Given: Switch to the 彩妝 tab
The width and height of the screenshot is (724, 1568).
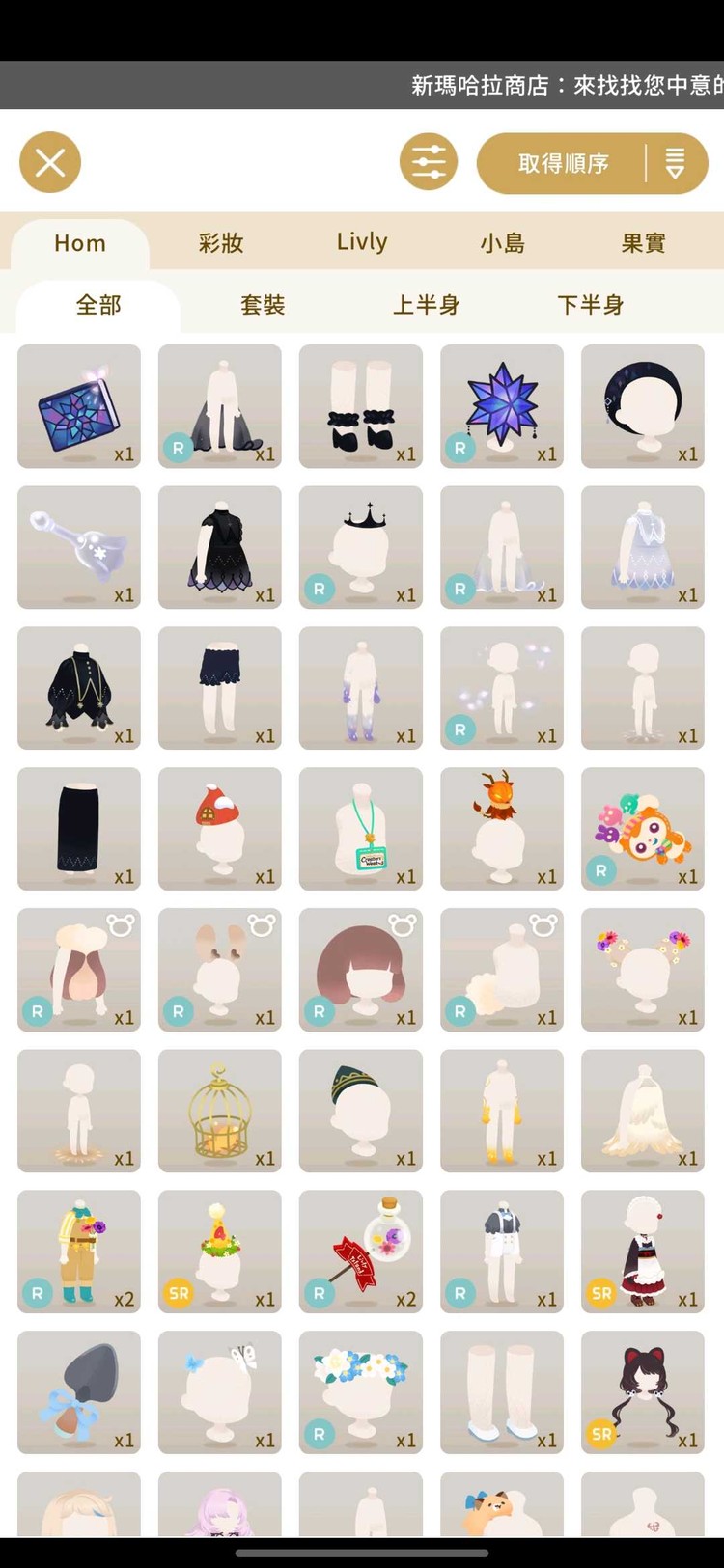Looking at the screenshot, I should [x=220, y=243].
